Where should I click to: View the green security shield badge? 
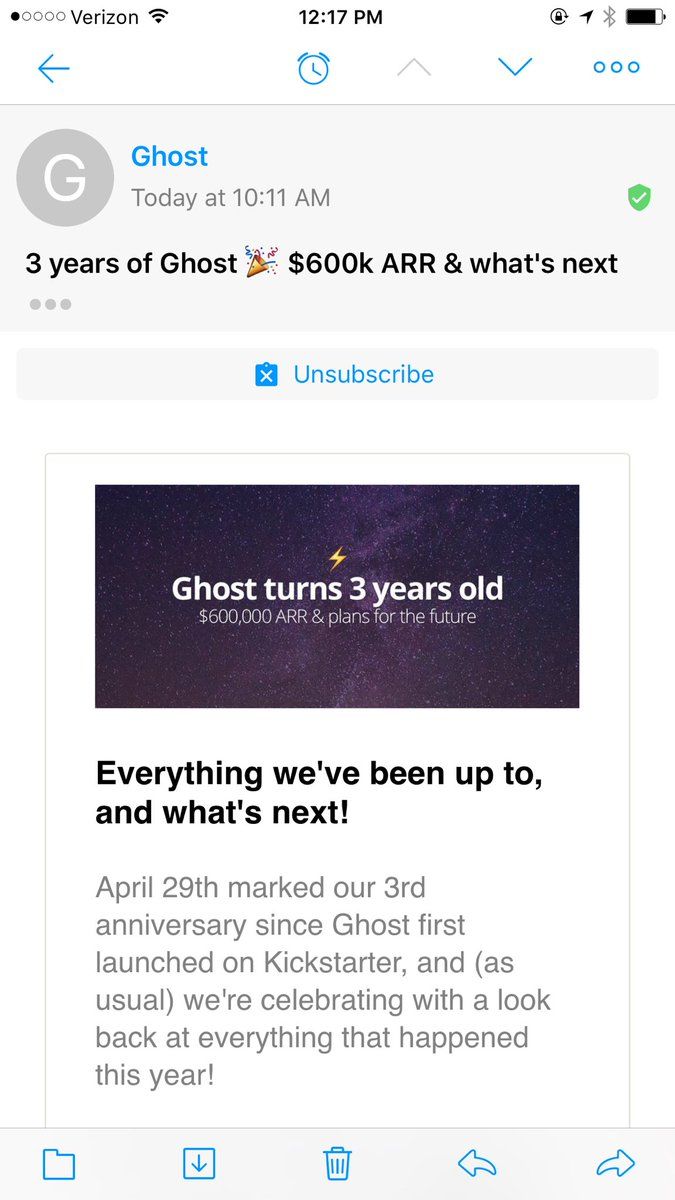coord(639,197)
